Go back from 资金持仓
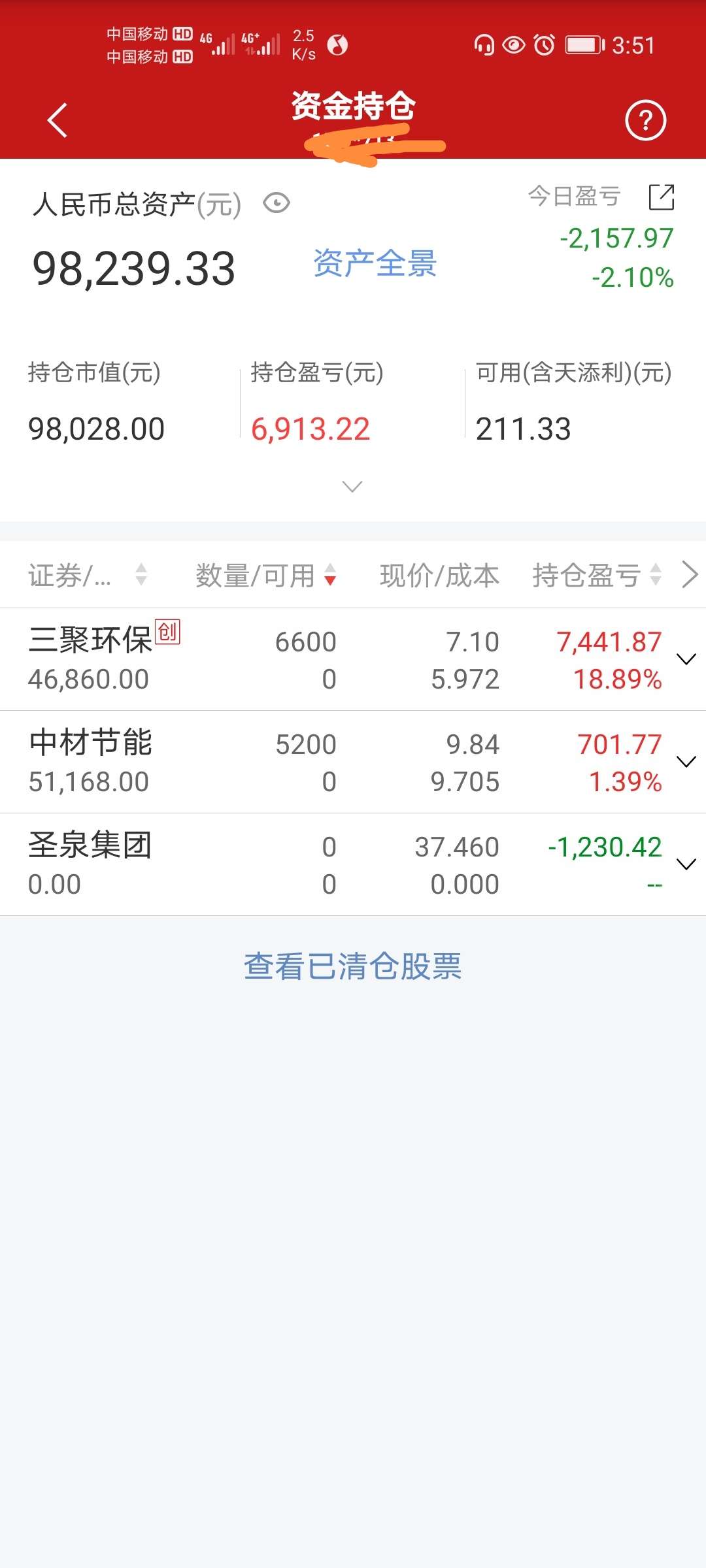The width and height of the screenshot is (706, 1568). click(x=58, y=120)
